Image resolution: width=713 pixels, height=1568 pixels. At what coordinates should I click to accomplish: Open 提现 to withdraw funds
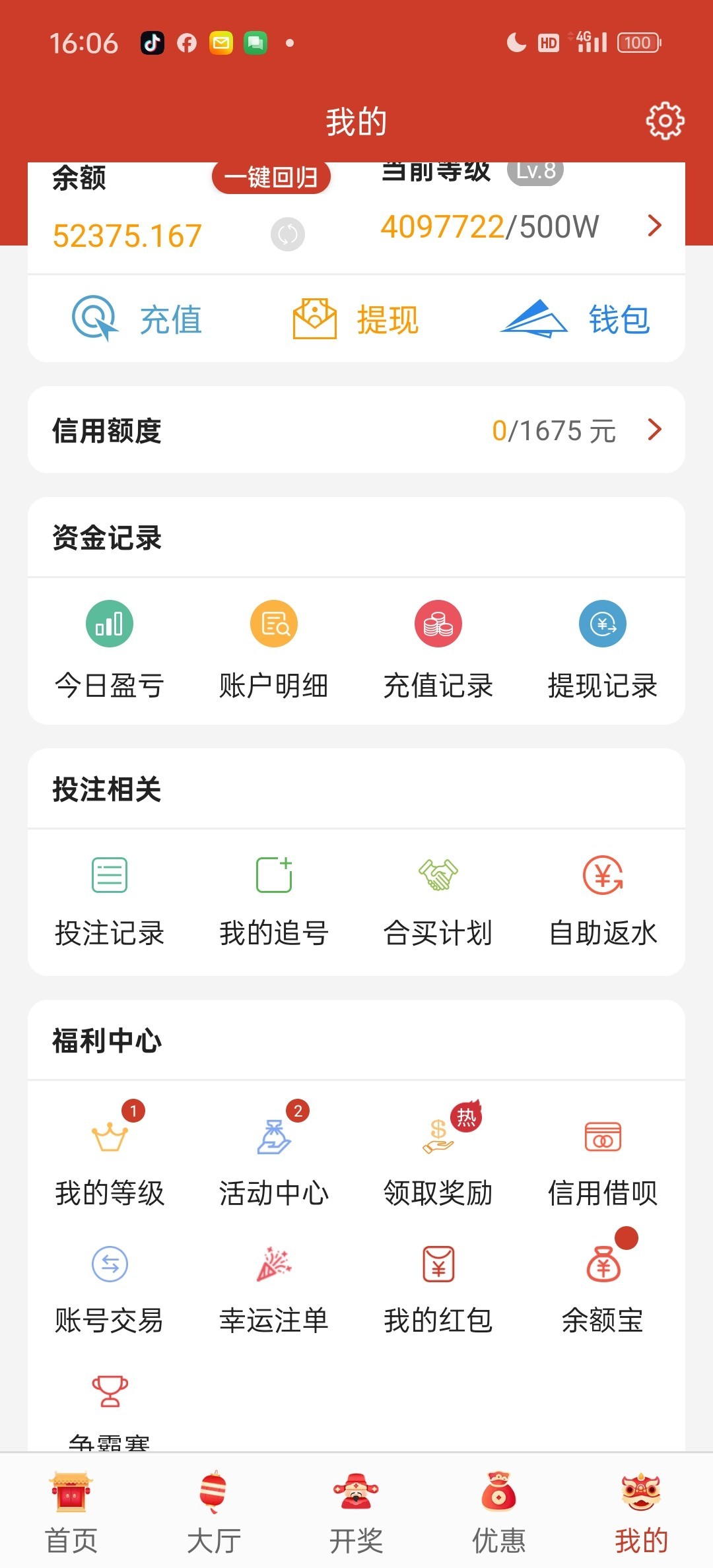[x=356, y=319]
